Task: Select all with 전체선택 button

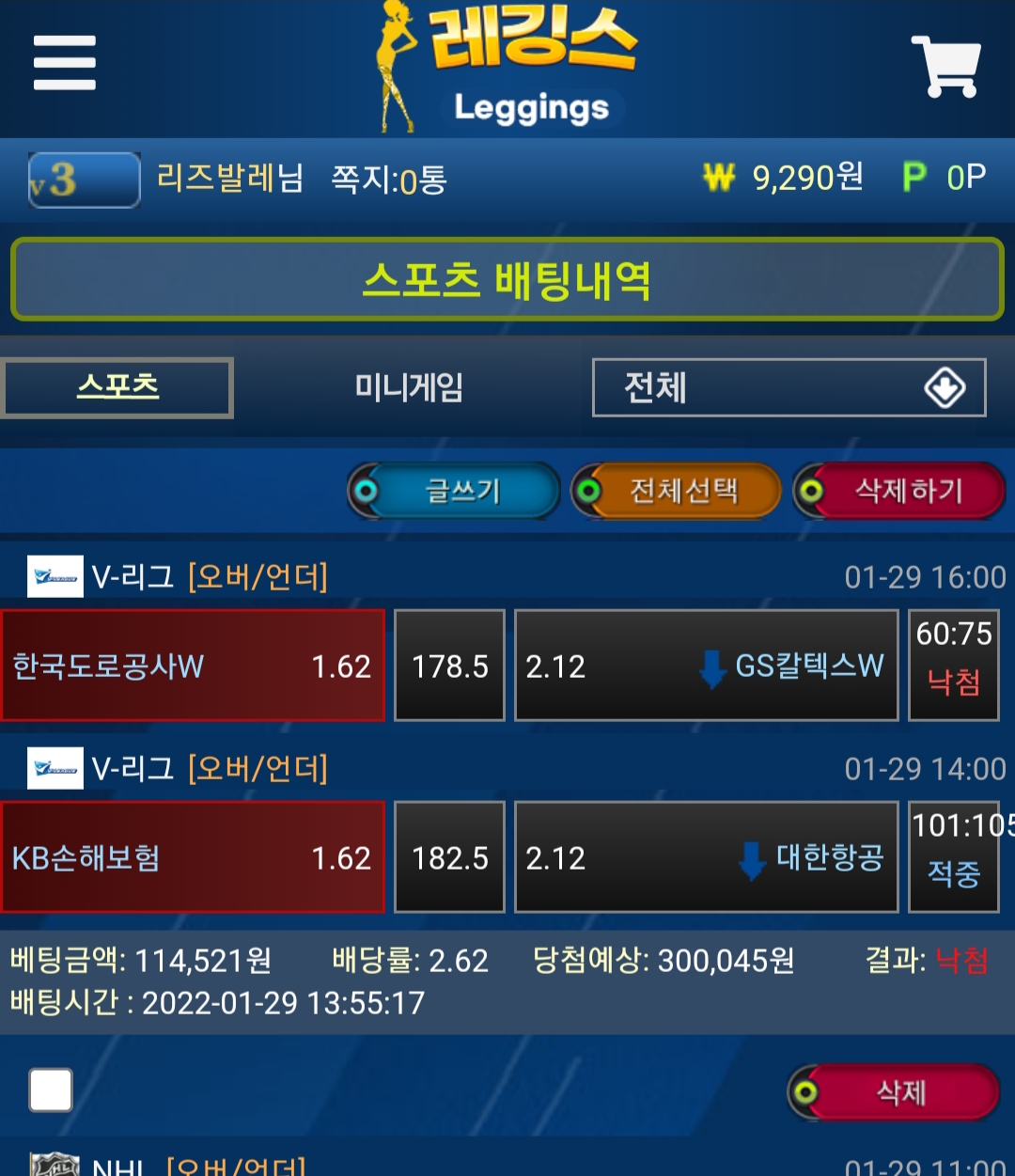Action: click(677, 491)
